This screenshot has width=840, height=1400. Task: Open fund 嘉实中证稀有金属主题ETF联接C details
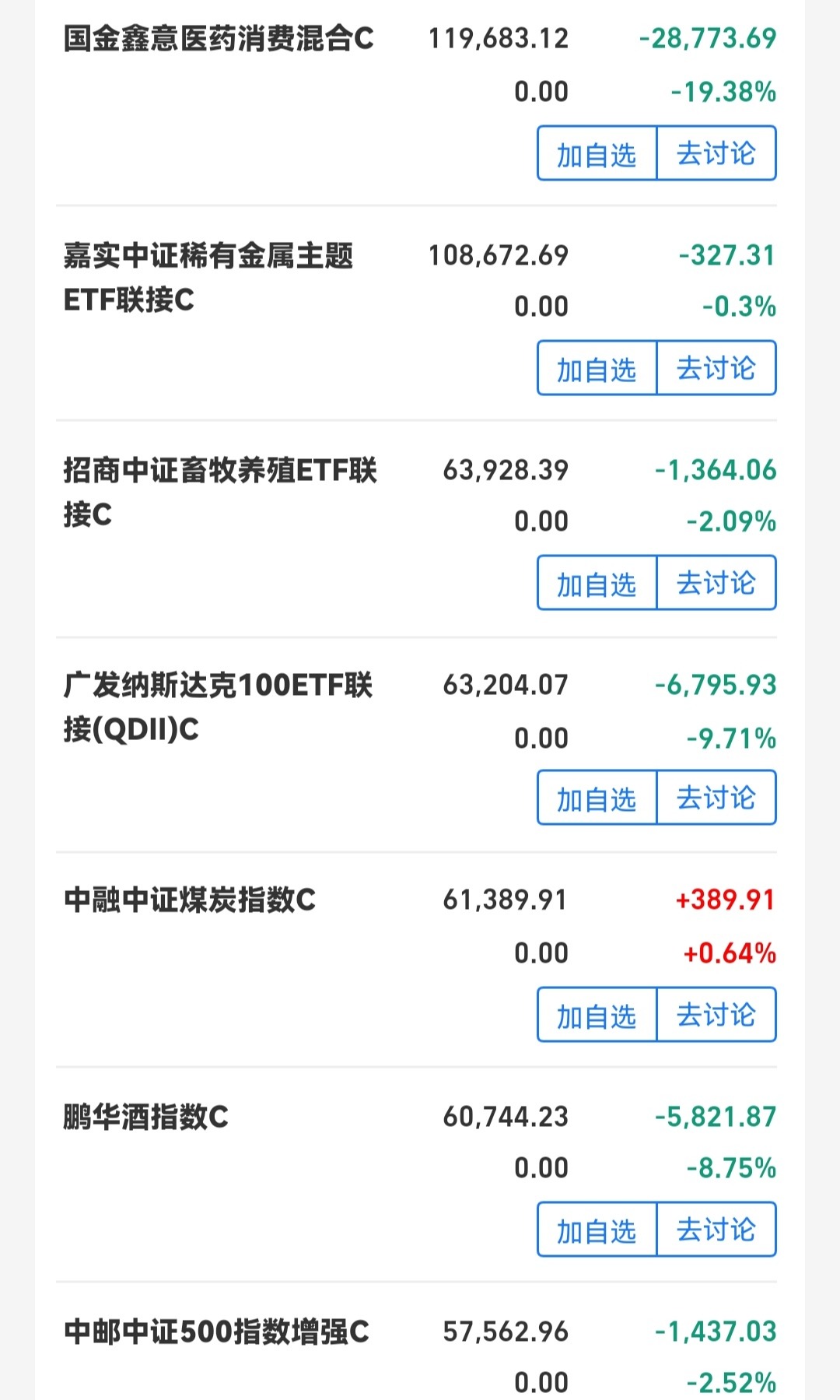[x=210, y=280]
